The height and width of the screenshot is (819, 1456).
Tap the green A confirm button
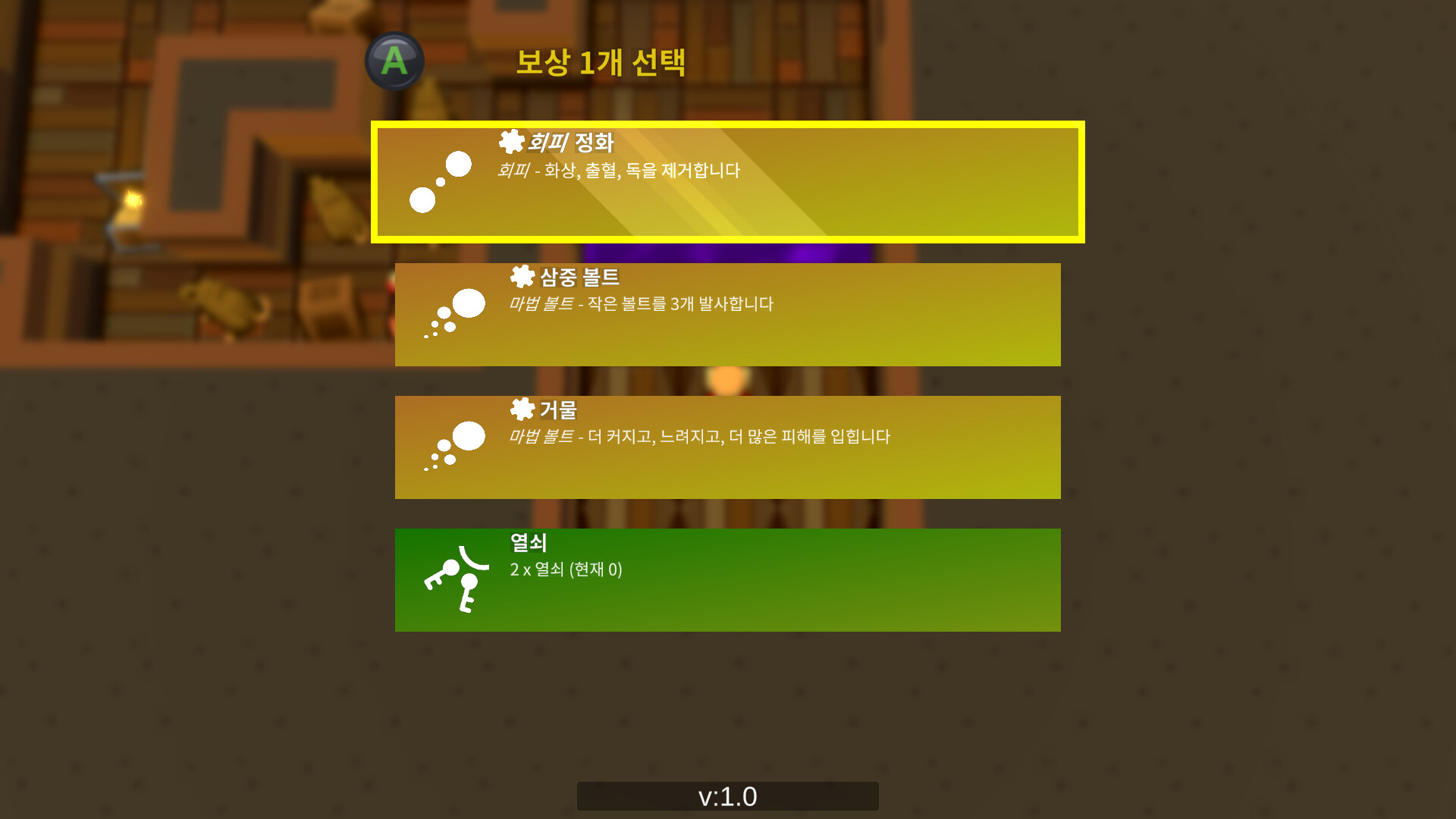click(x=394, y=61)
